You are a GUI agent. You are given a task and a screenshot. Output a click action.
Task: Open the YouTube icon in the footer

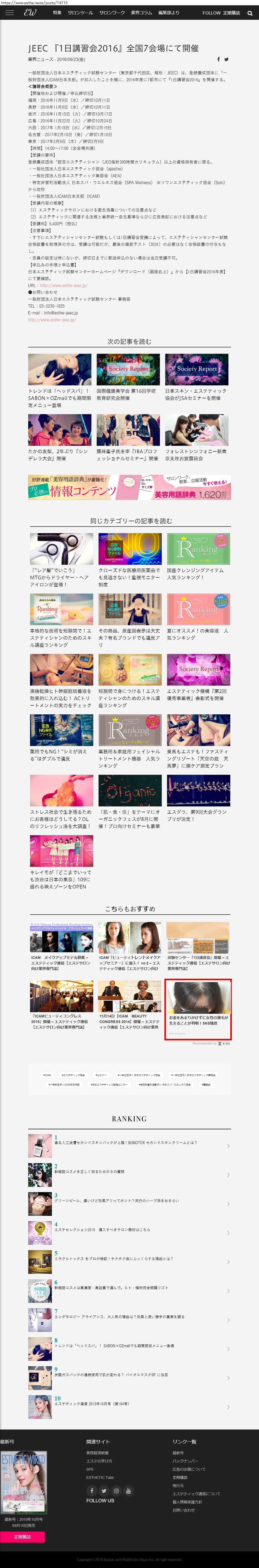tap(128, 1491)
